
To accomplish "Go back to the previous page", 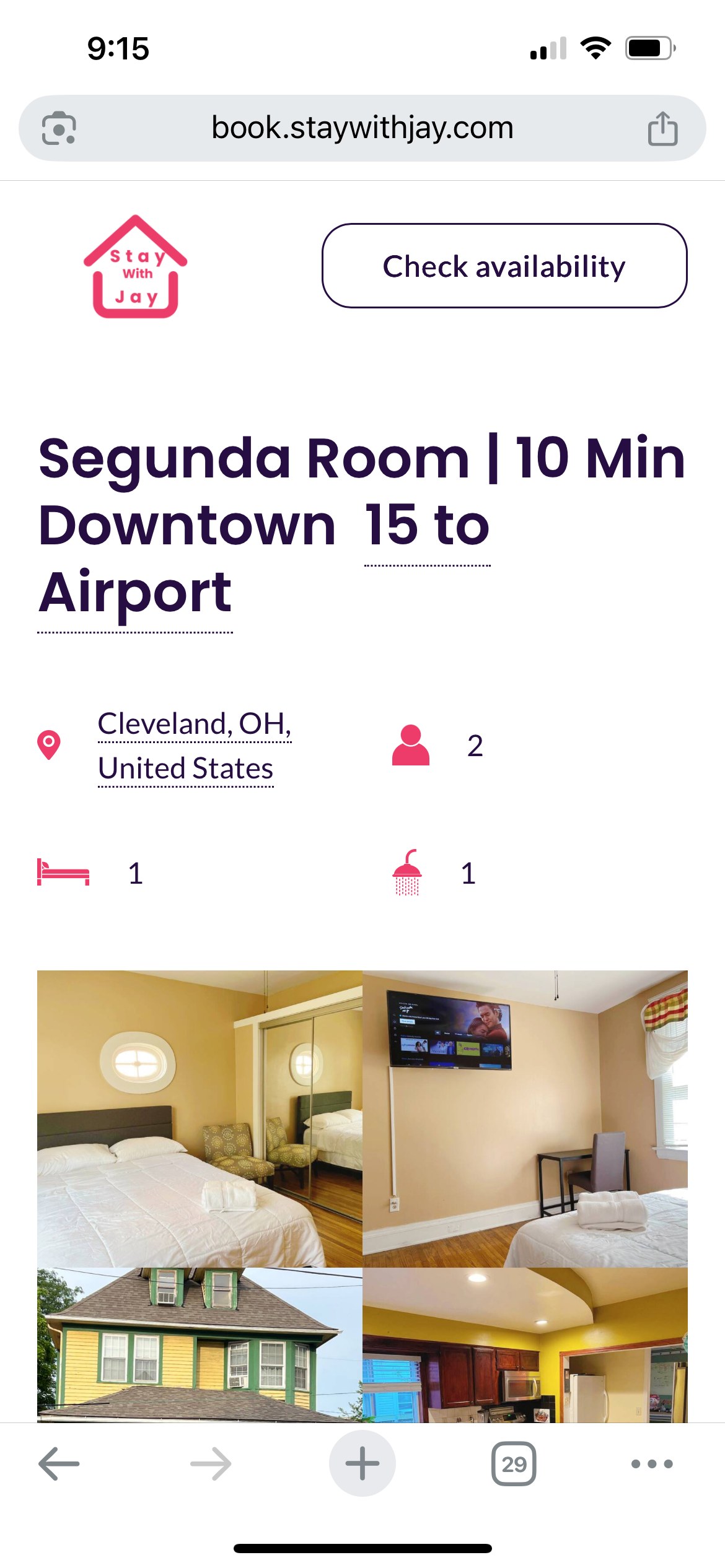I will [59, 1464].
